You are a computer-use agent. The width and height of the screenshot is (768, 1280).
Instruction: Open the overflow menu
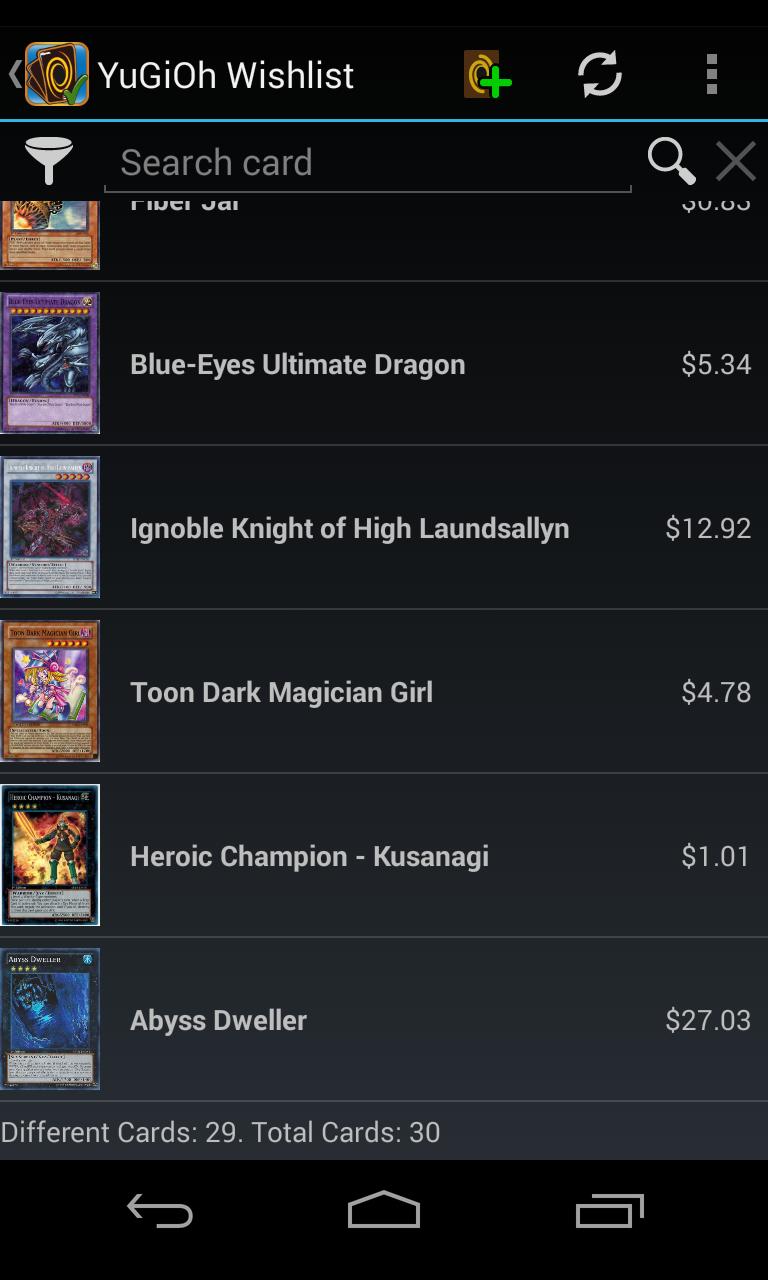[x=712, y=74]
